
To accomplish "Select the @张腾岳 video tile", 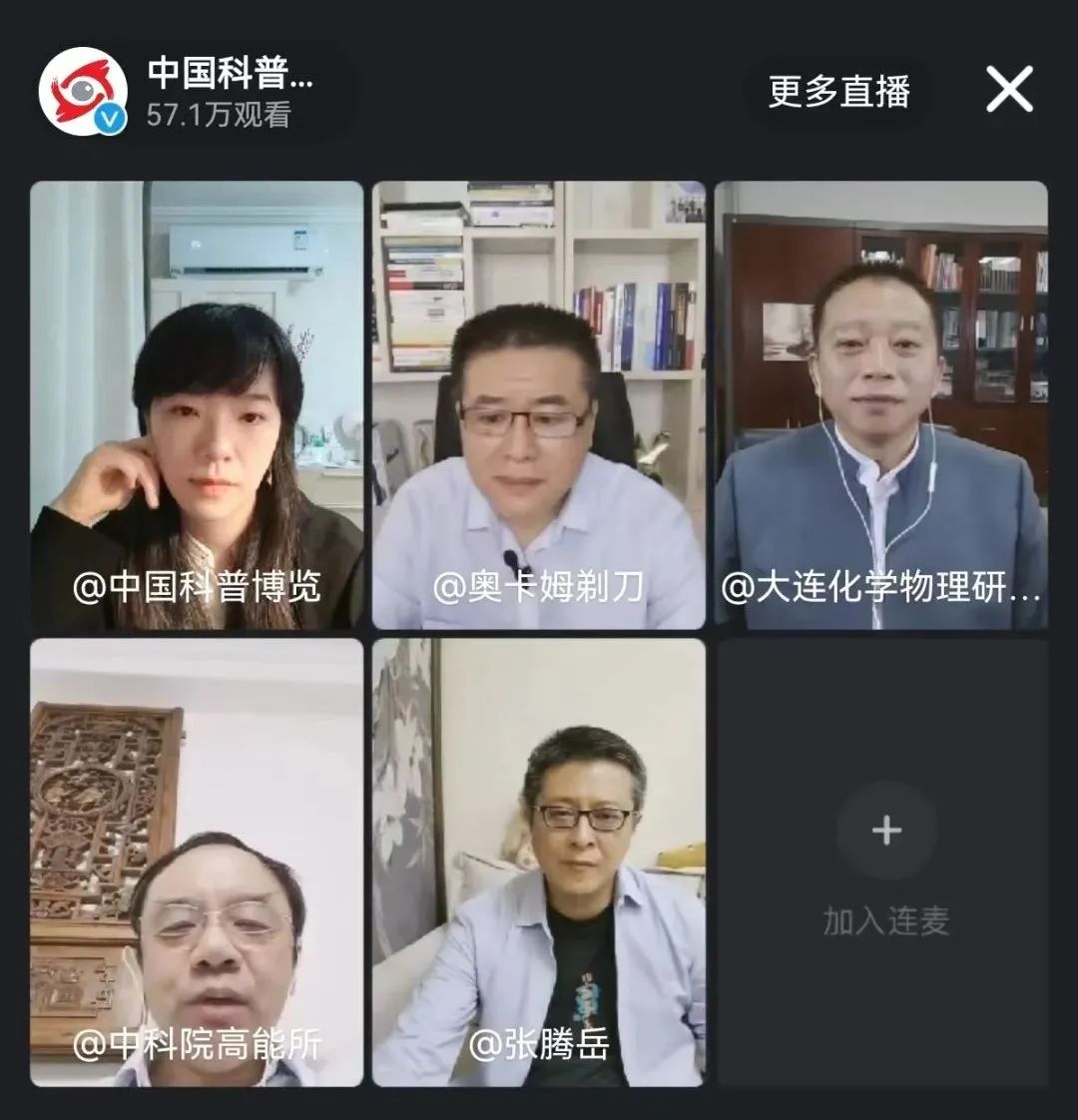I will tap(539, 862).
